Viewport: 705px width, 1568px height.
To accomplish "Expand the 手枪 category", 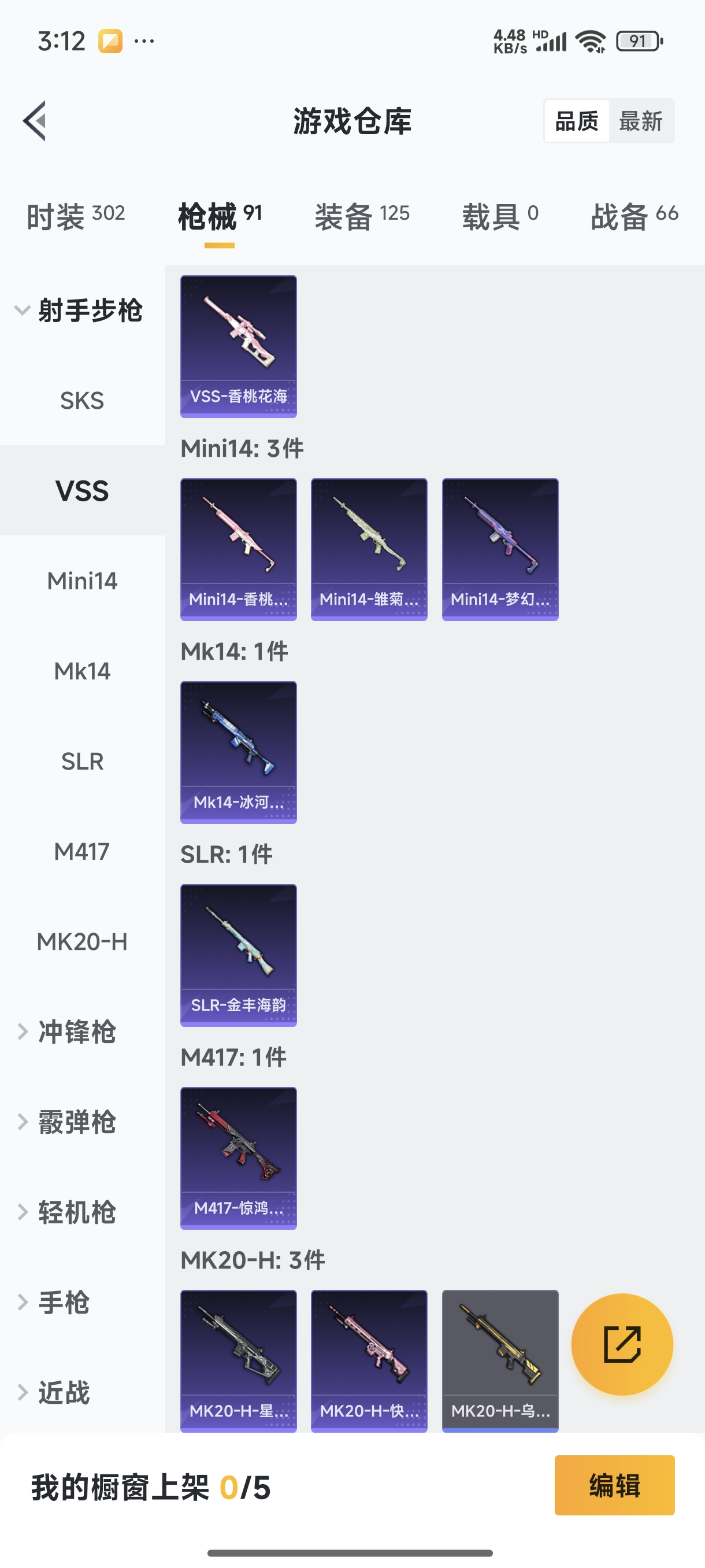I will point(64,1303).
